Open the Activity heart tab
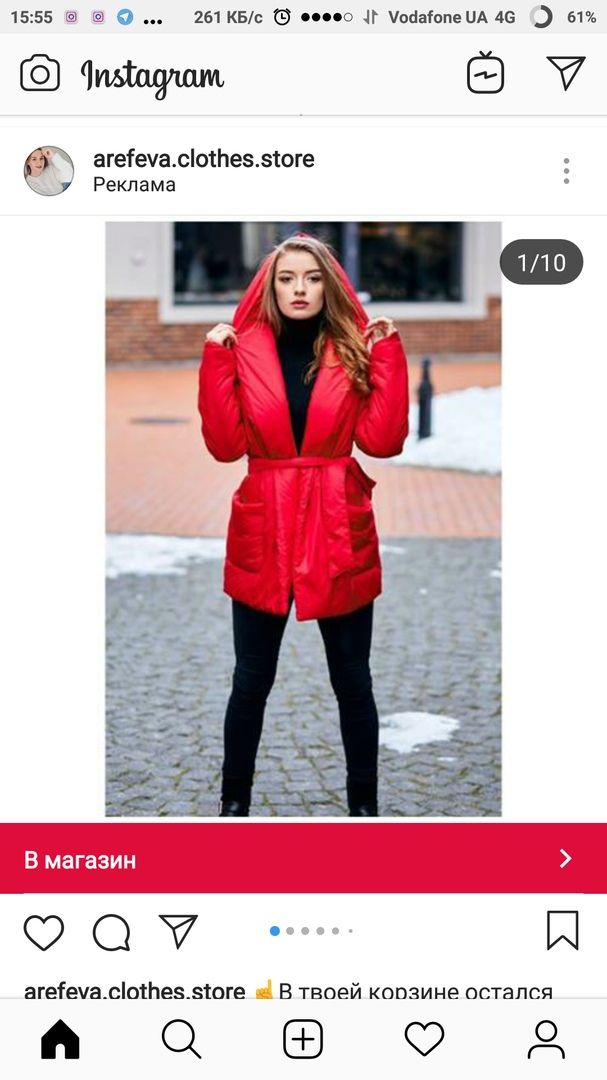Screen dimensions: 607x1080 point(424,1039)
